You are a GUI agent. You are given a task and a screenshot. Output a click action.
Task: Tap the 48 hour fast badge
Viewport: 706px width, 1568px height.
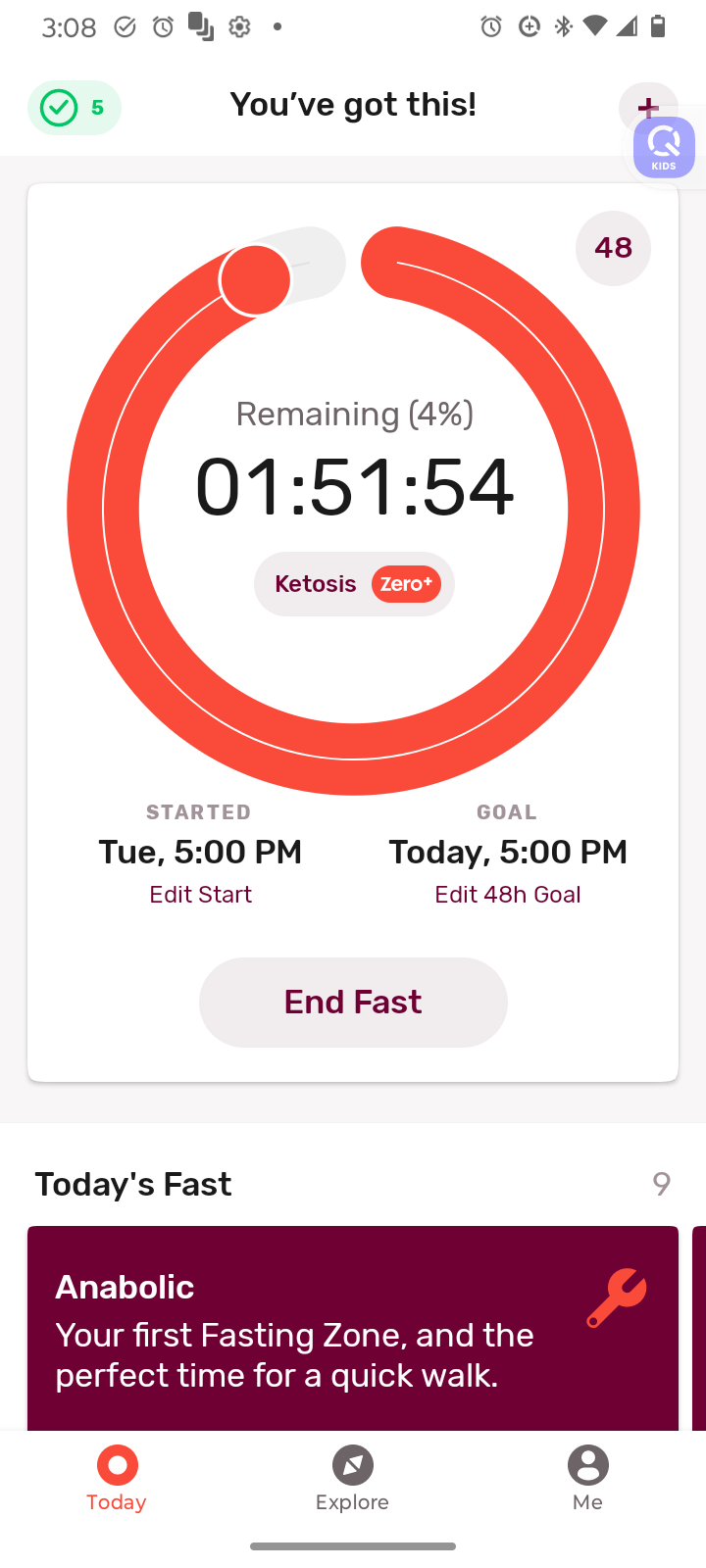click(x=613, y=248)
